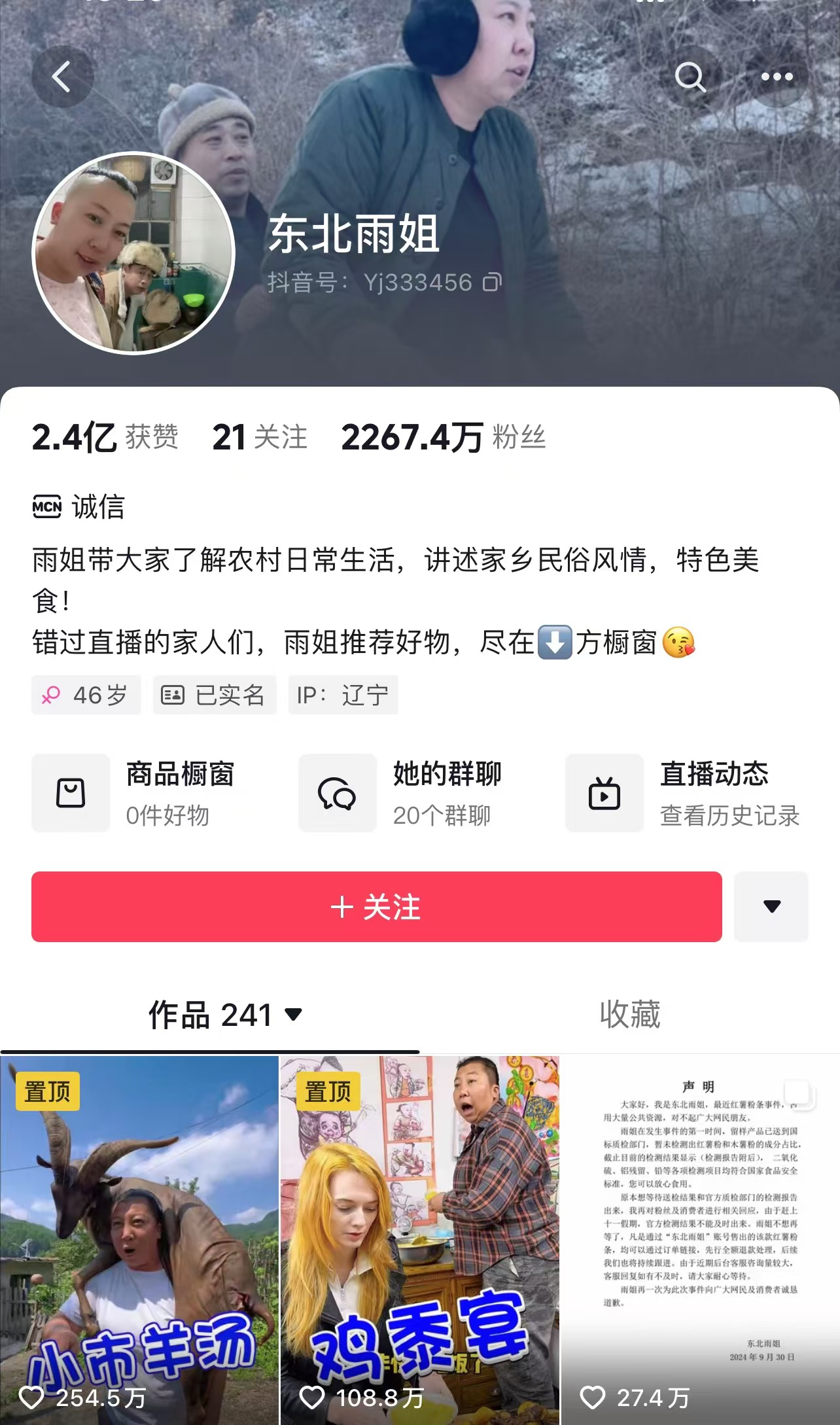Open the three-dot more options menu

click(x=777, y=77)
